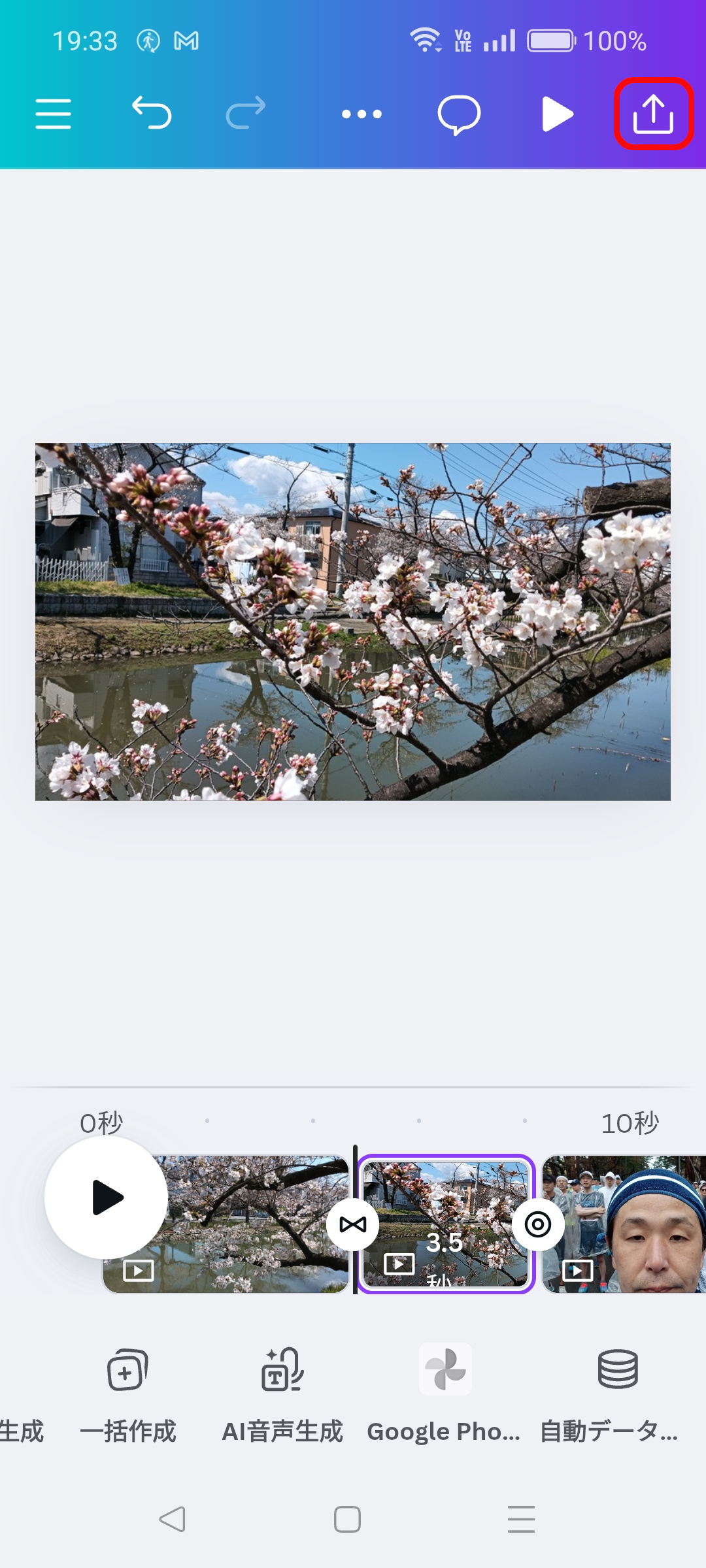Play the video preview from top bar
The image size is (706, 1568).
point(557,114)
